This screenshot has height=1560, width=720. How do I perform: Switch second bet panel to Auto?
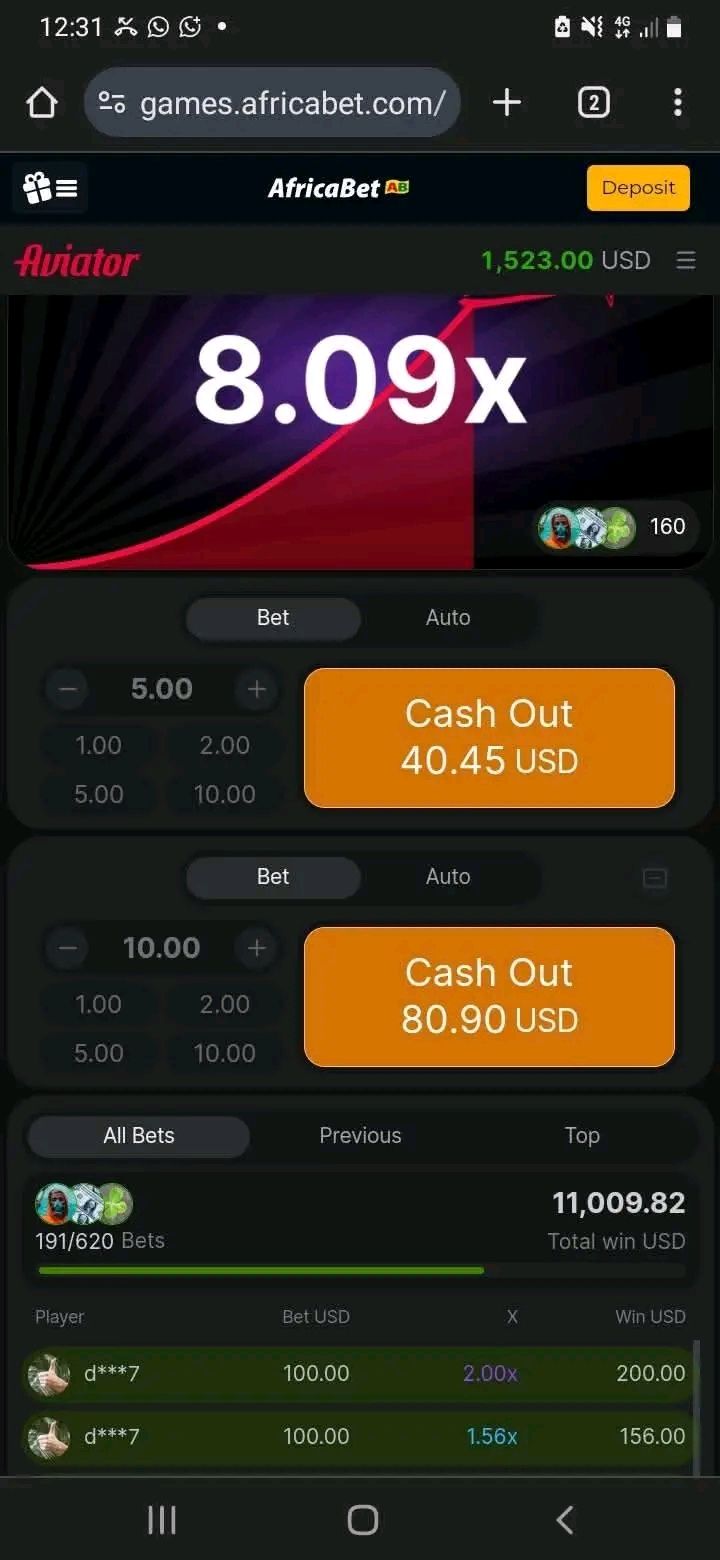(x=447, y=877)
